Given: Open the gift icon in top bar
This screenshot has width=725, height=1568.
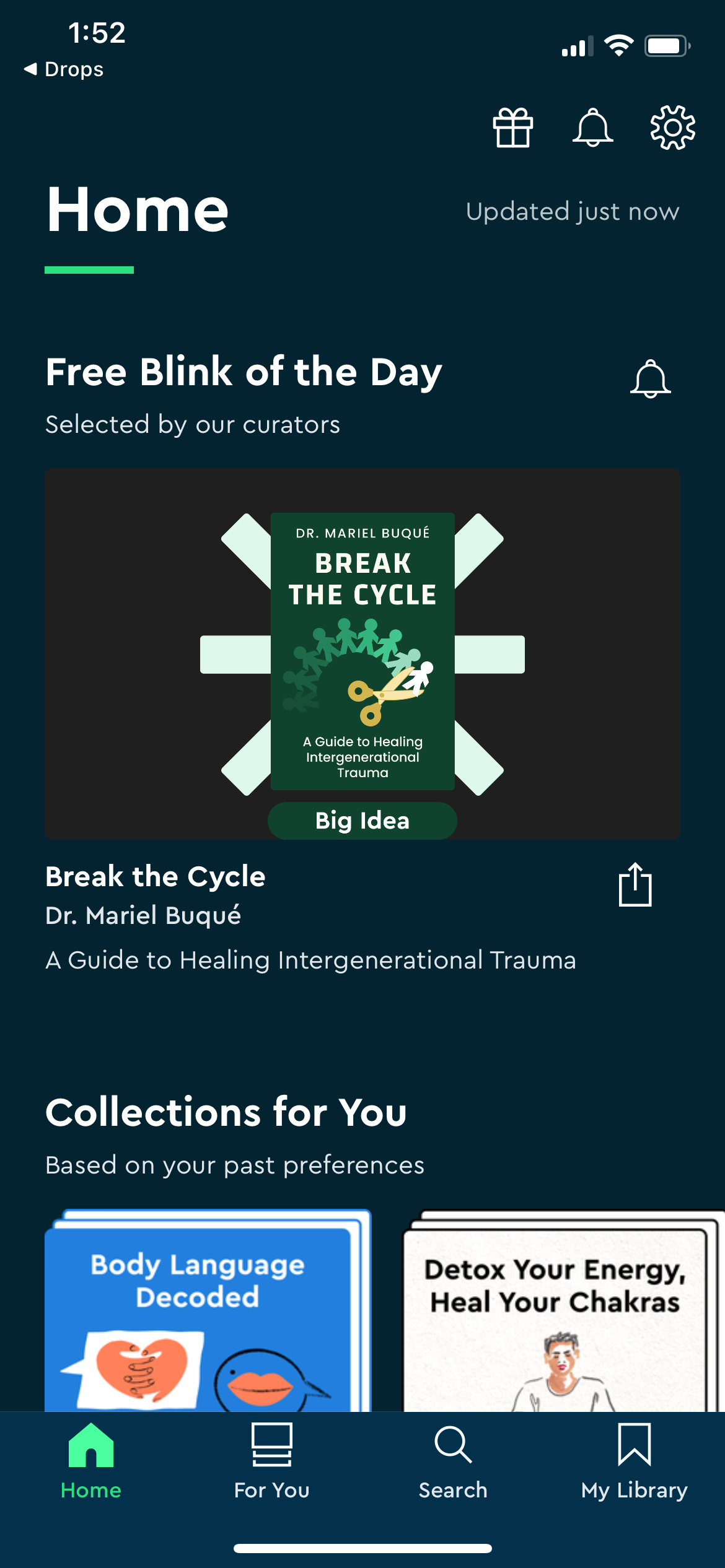Looking at the screenshot, I should point(512,128).
